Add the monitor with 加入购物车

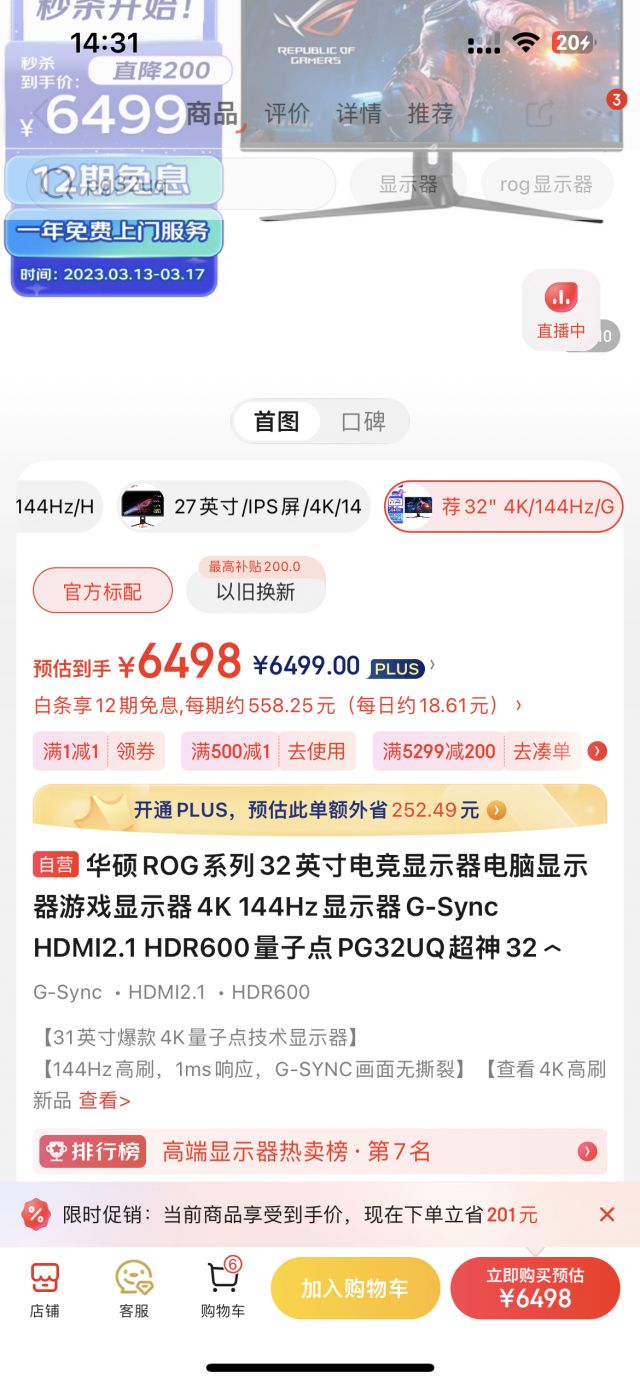[355, 1288]
